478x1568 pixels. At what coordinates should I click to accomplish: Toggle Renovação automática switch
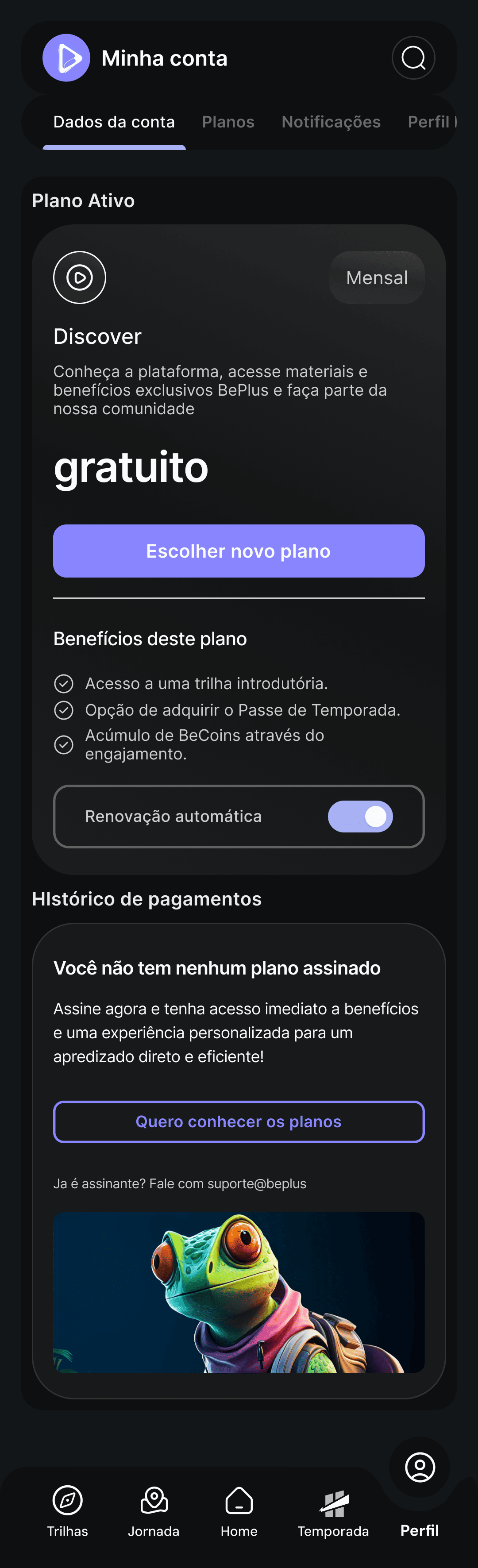click(360, 816)
